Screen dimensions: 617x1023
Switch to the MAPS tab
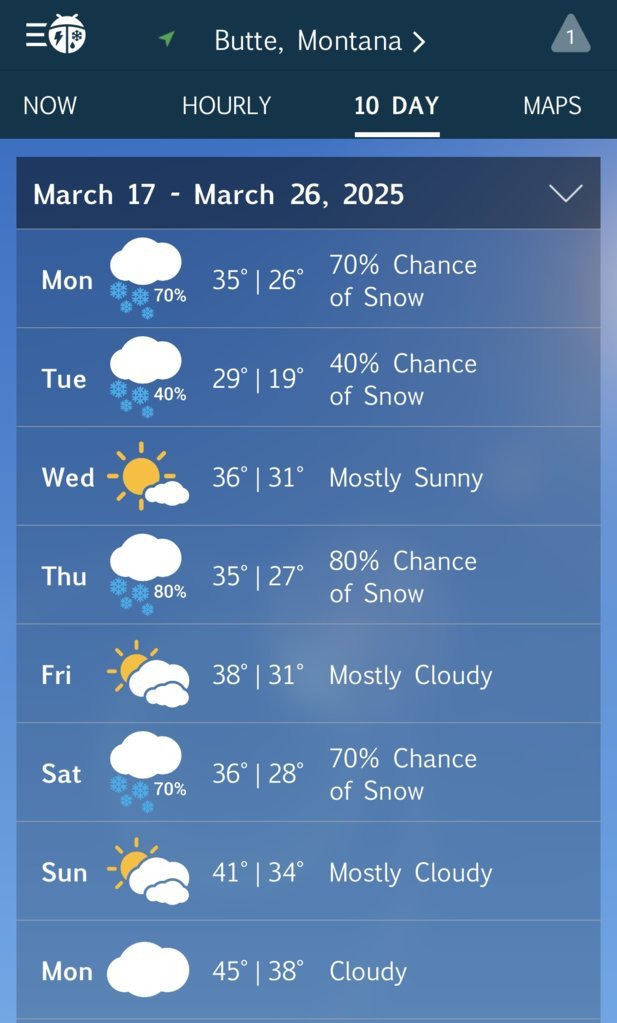(552, 106)
